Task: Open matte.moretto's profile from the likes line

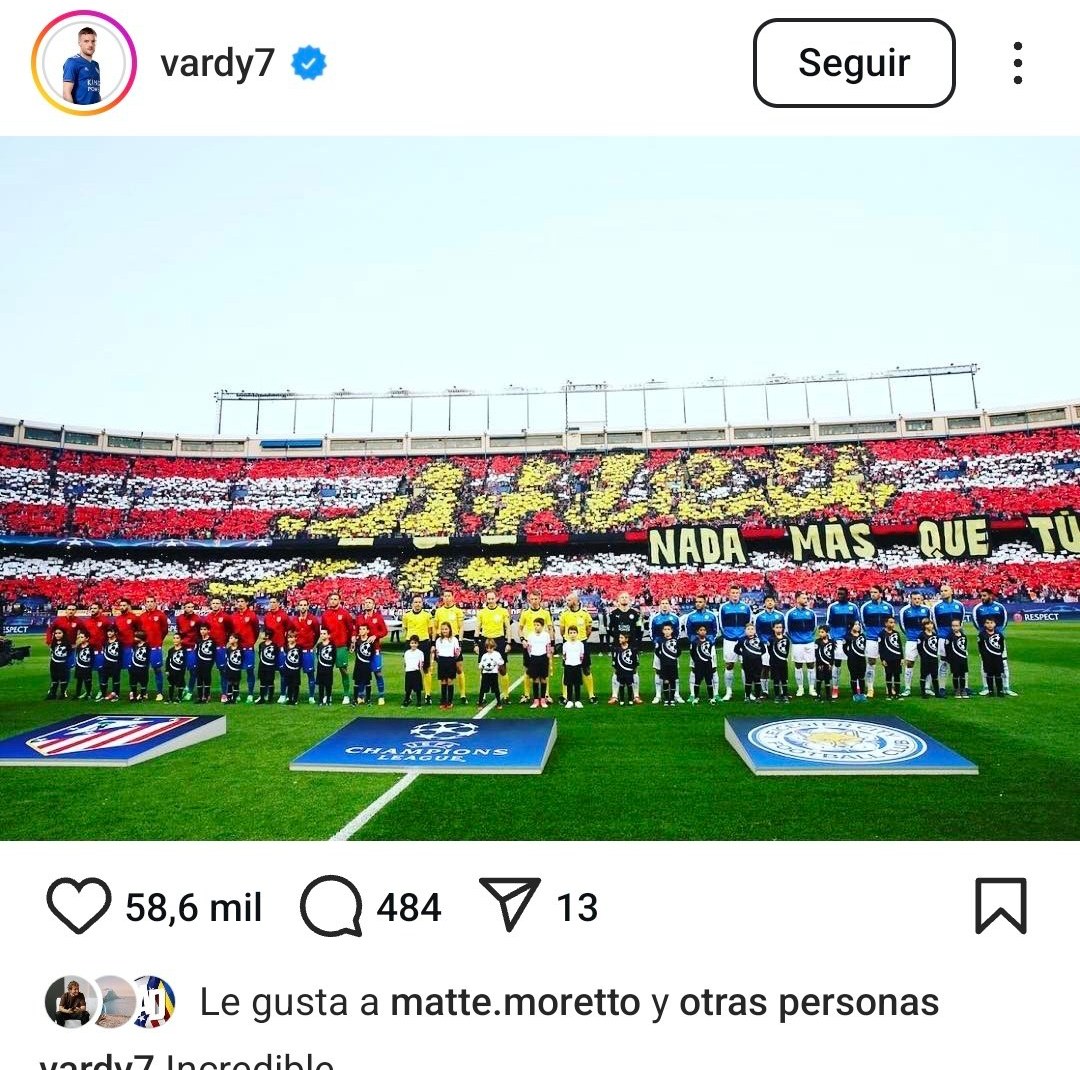Action: tap(515, 1002)
